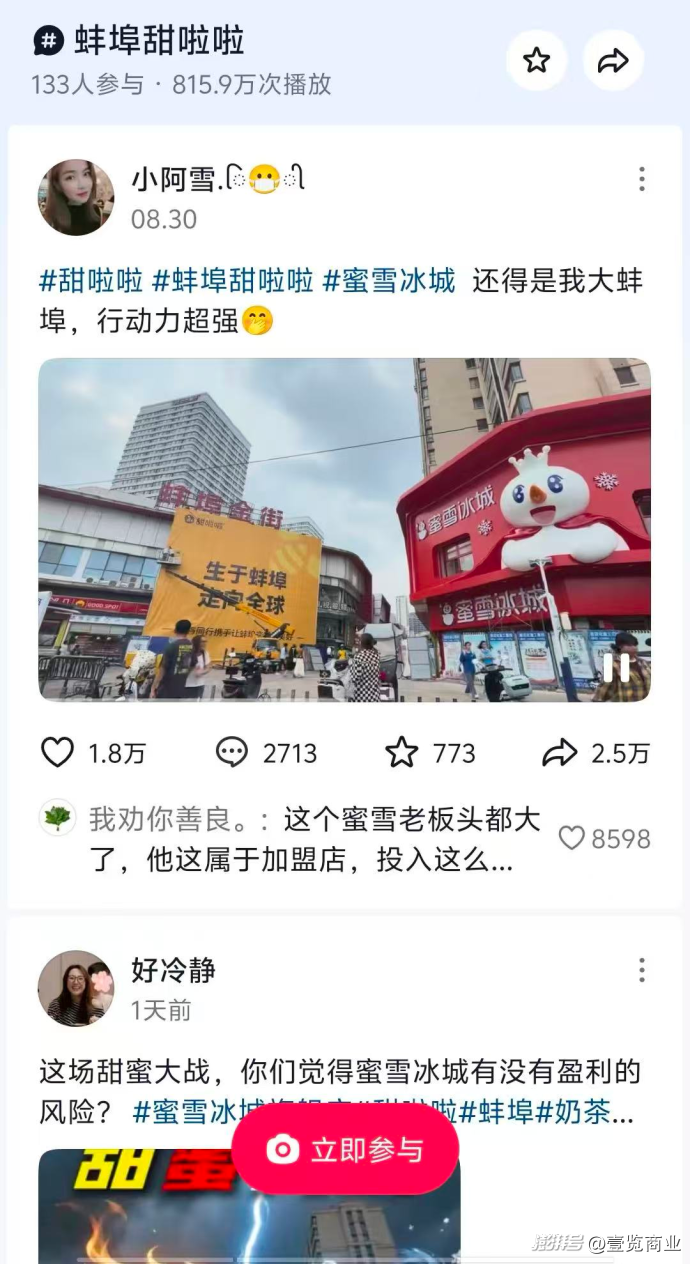Open the #蜜雪冰城 hashtag in 小阿雪's post
The image size is (690, 1264).
click(x=389, y=281)
